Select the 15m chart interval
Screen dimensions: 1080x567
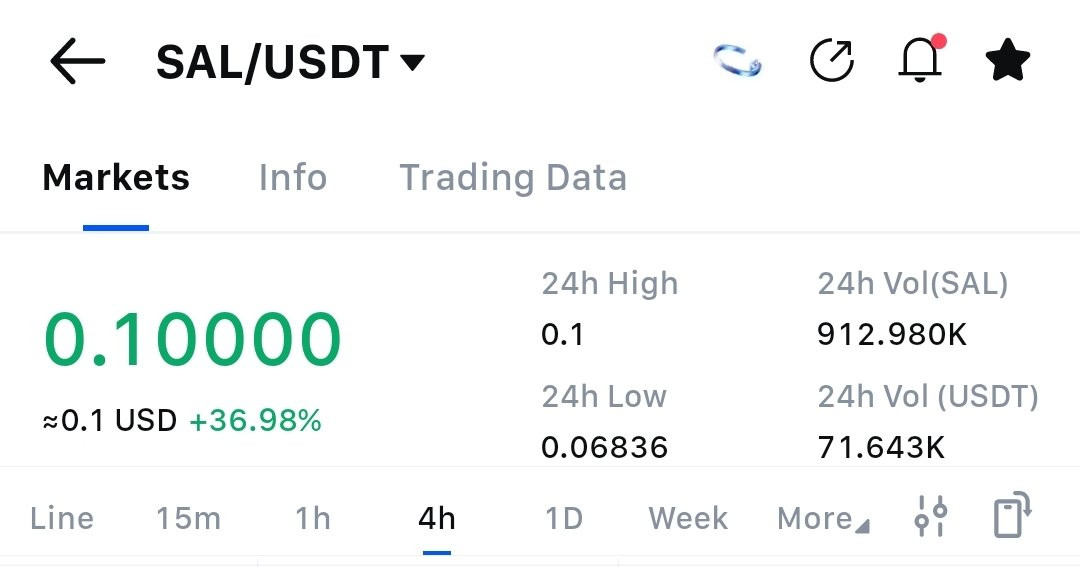188,518
